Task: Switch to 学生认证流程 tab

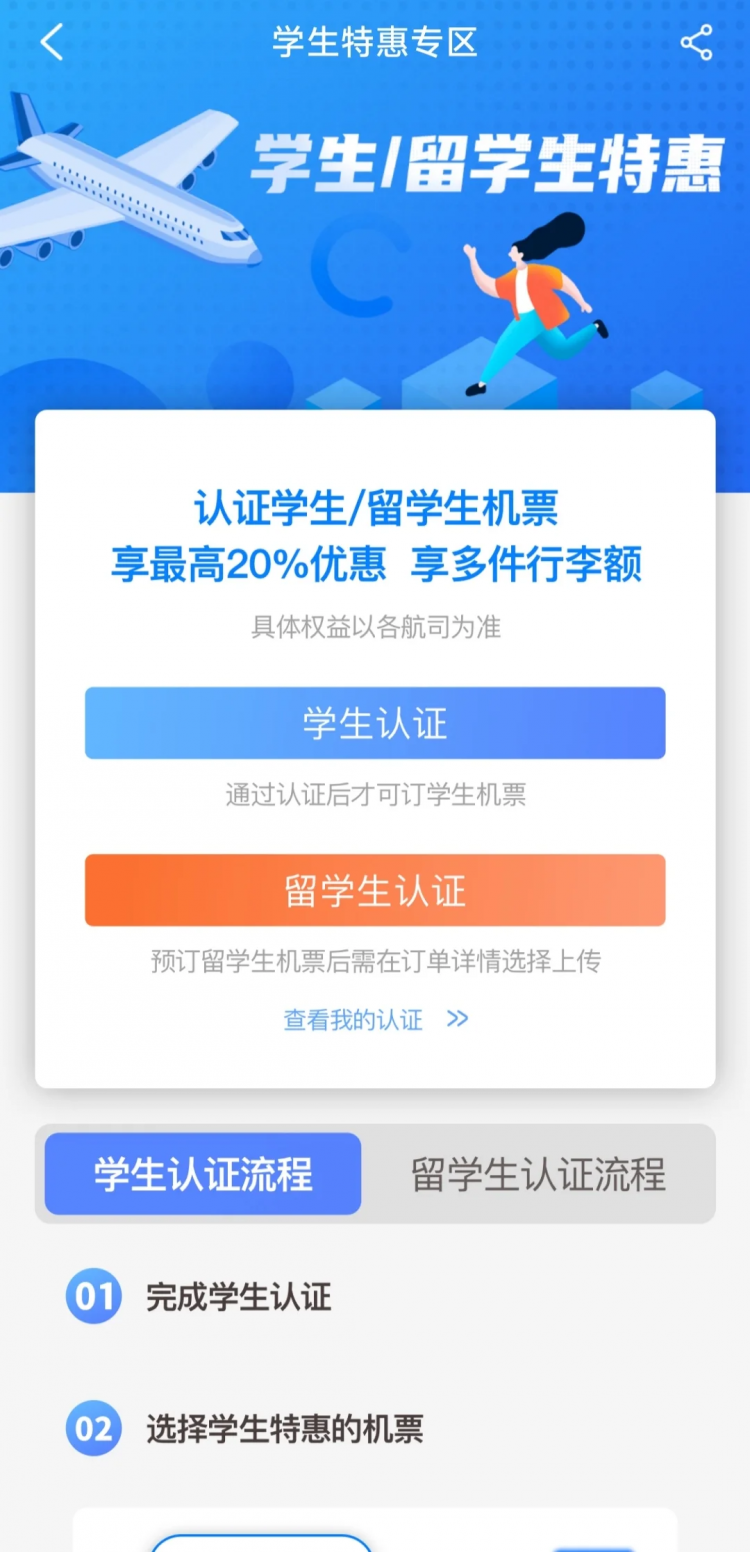Action: pyautogui.click(x=203, y=1174)
